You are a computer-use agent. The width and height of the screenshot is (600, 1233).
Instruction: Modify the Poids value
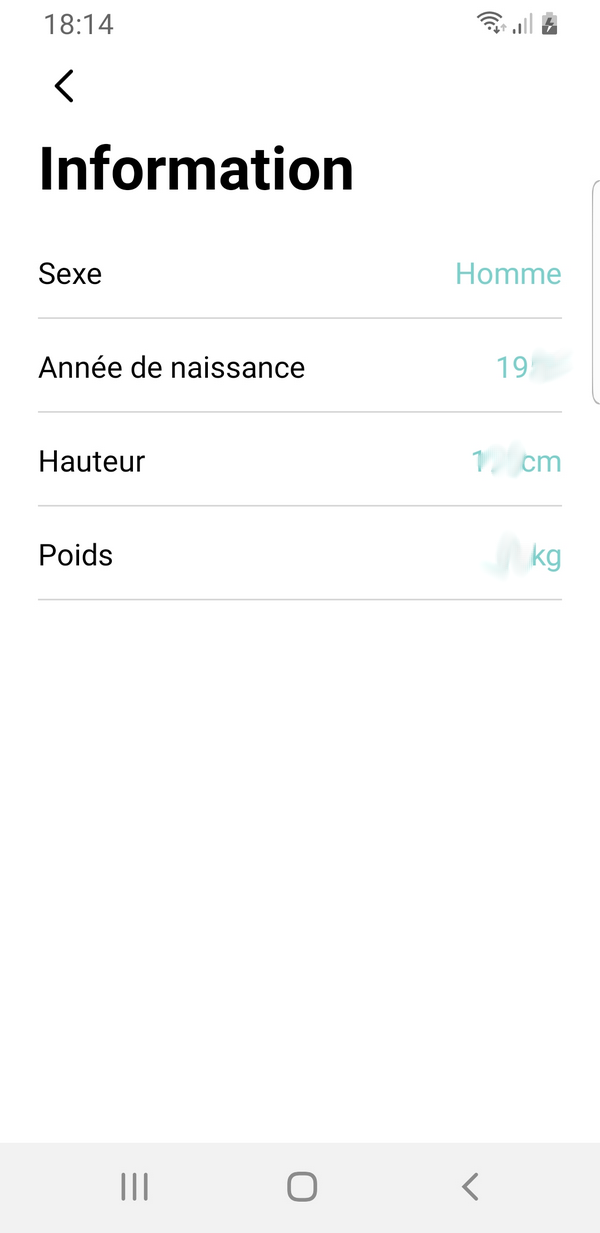[524, 555]
